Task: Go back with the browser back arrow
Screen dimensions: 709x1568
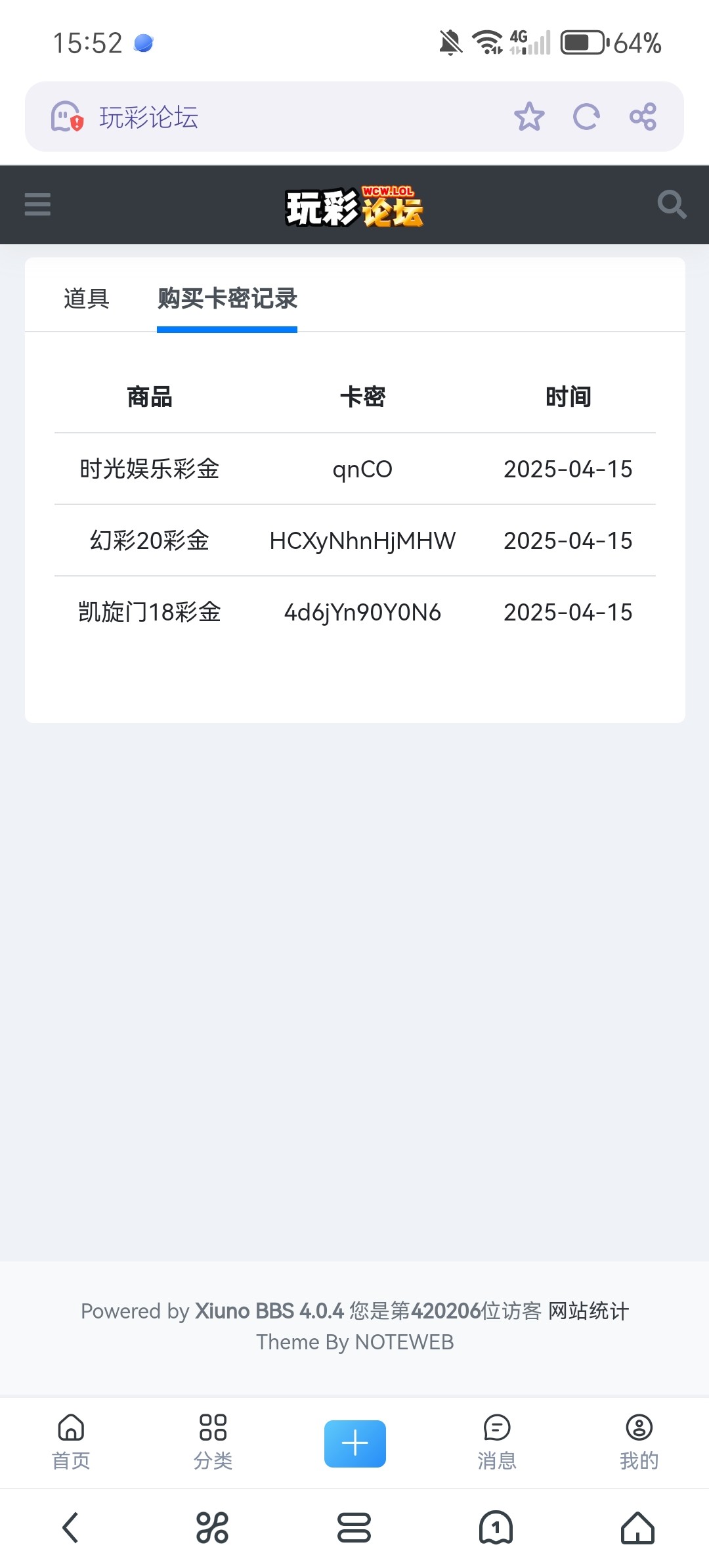Action: [70, 1527]
